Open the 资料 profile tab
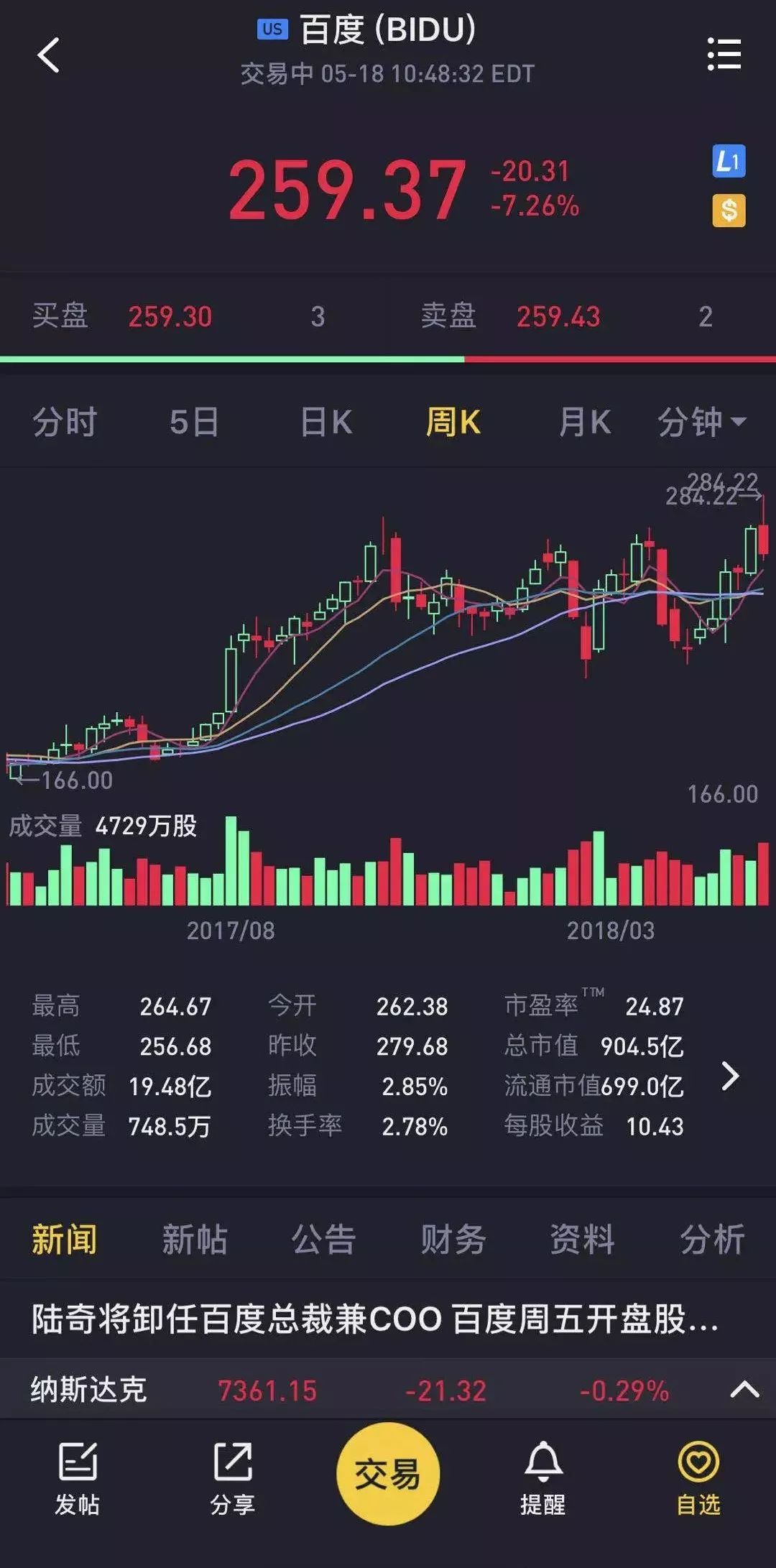The height and width of the screenshot is (1568, 776). 582,1240
